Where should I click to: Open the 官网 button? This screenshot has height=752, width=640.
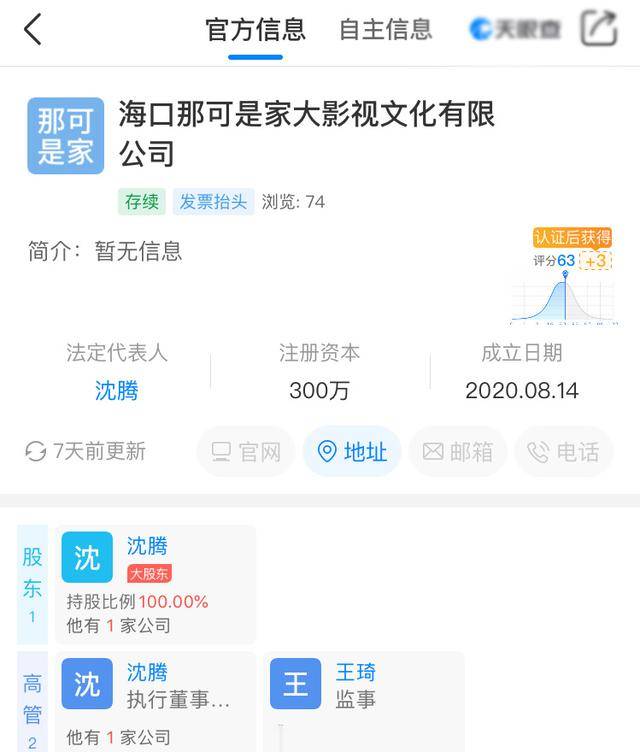(x=246, y=452)
